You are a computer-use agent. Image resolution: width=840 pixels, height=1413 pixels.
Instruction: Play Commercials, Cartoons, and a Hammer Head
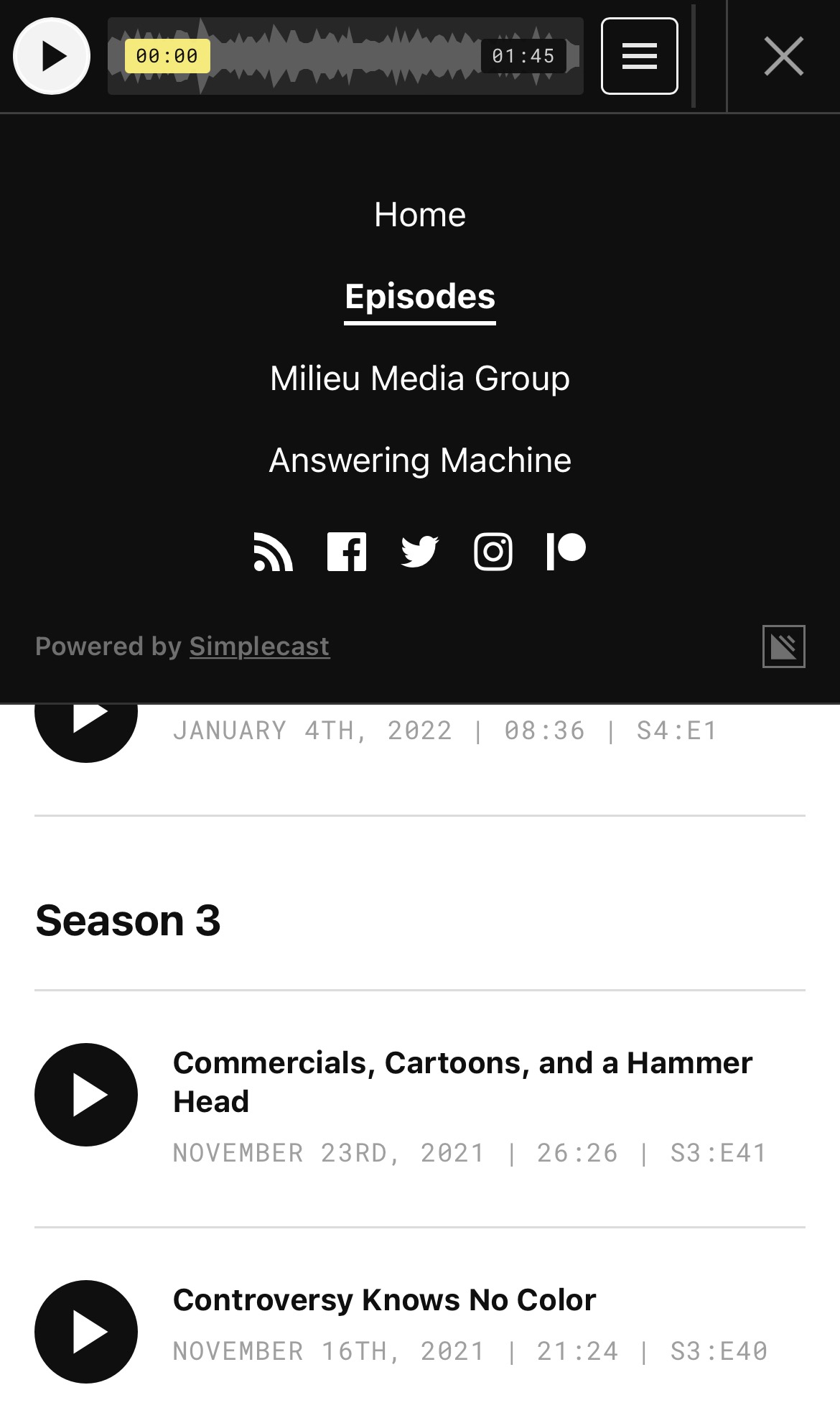point(86,1095)
